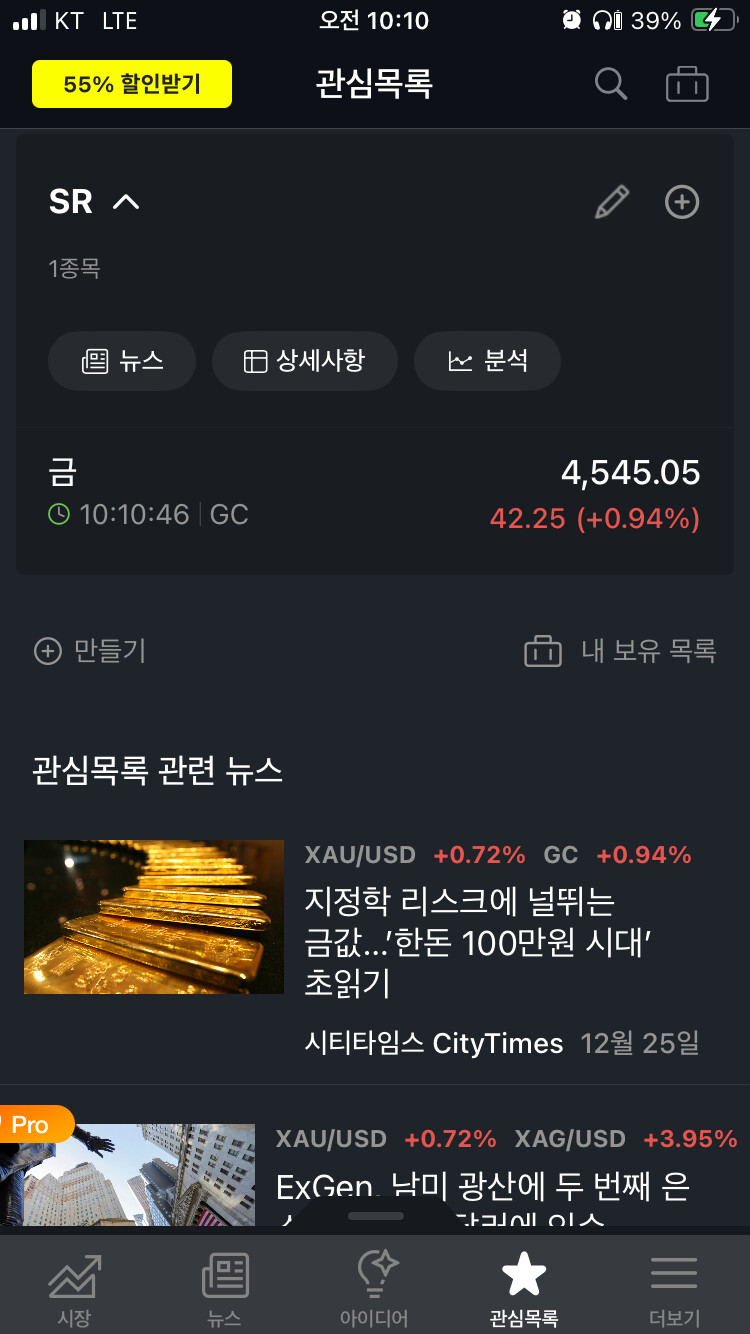750x1334 pixels.
Task: Open 내 보유 목록
Action: pyautogui.click(x=620, y=651)
